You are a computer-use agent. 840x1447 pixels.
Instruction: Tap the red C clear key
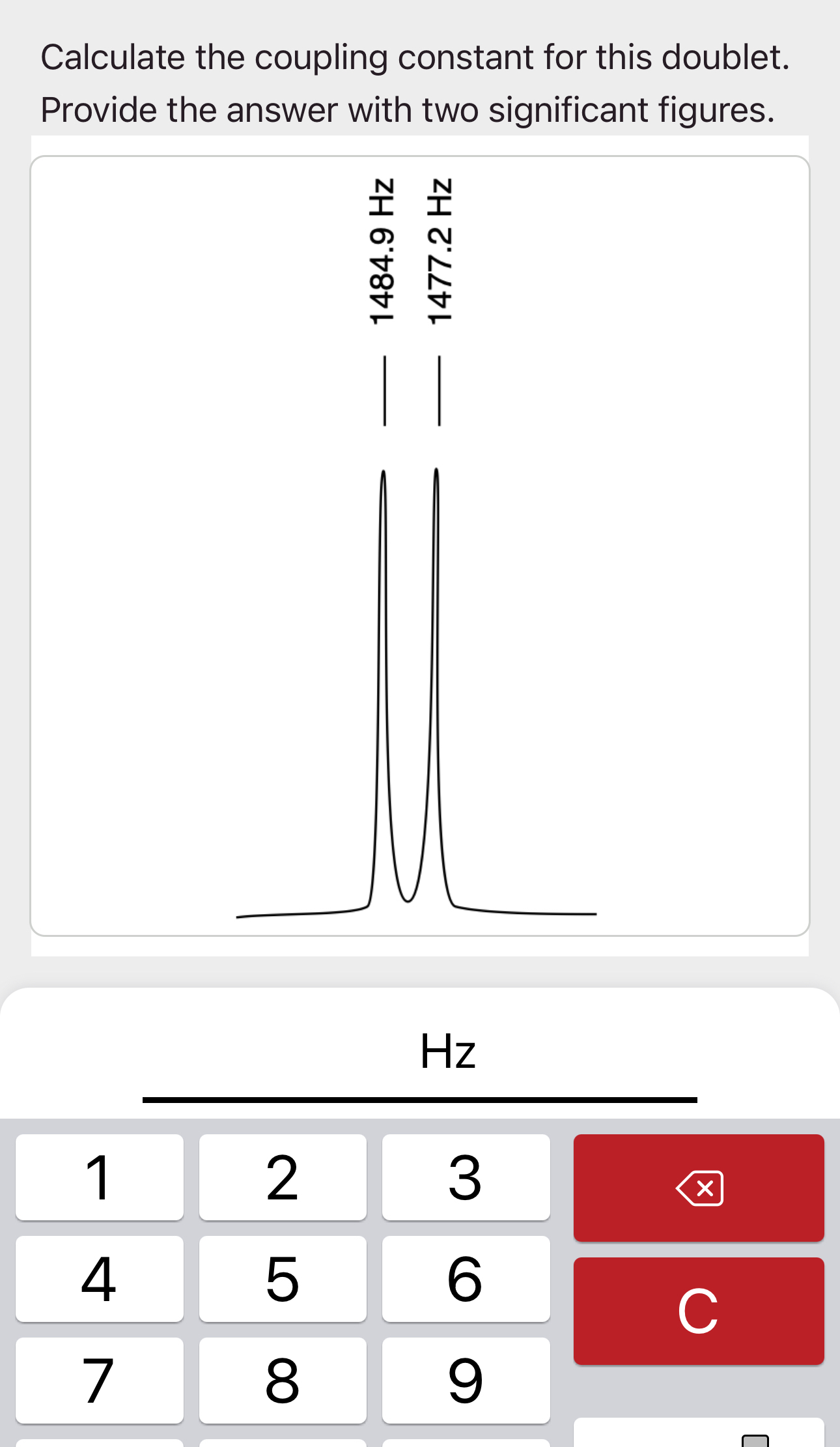pyautogui.click(x=699, y=1312)
